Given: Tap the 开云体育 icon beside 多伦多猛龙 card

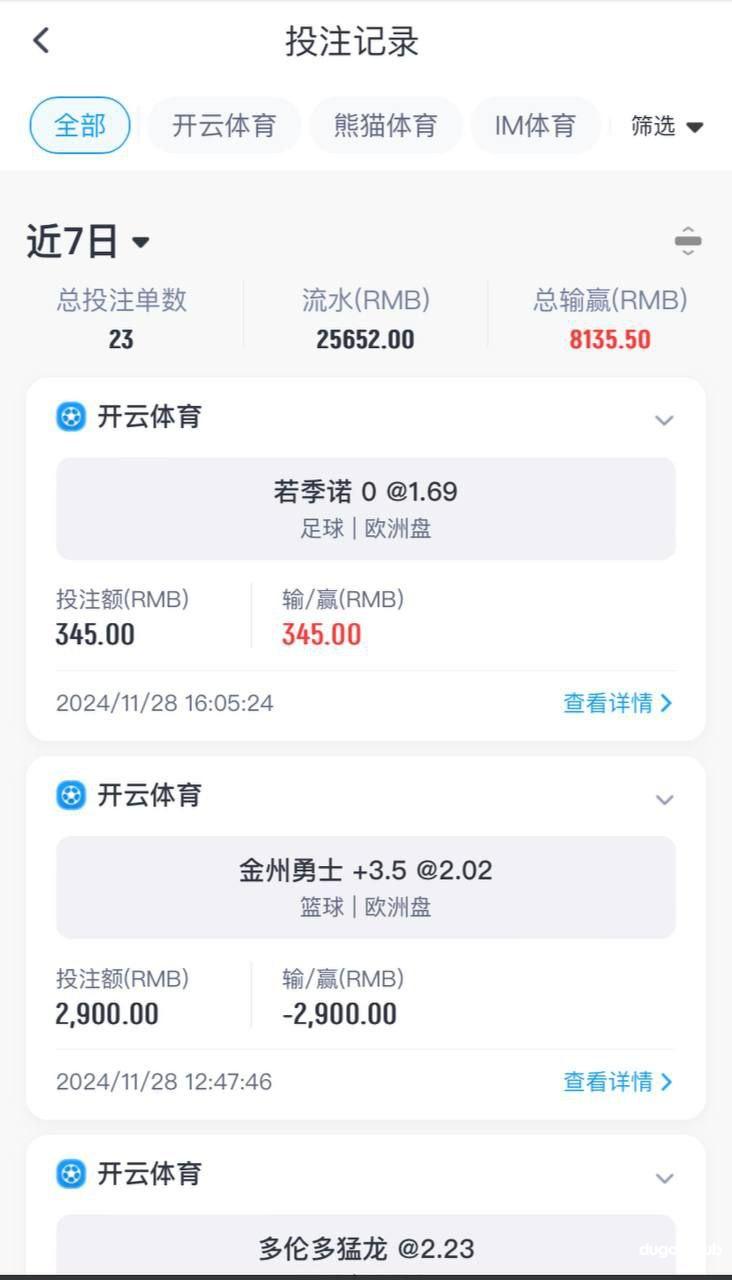Looking at the screenshot, I should point(71,1174).
